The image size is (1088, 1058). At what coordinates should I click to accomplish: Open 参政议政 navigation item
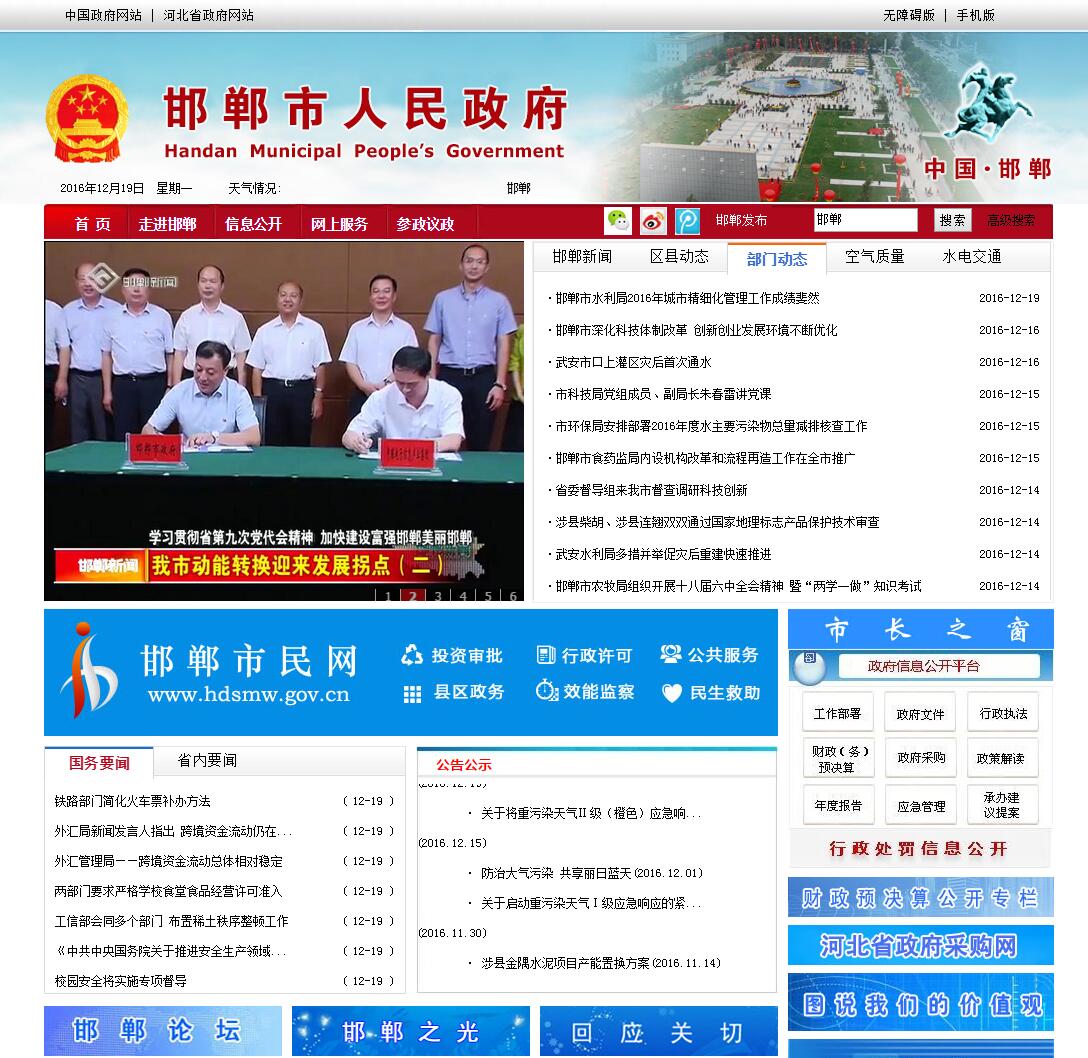(x=425, y=224)
